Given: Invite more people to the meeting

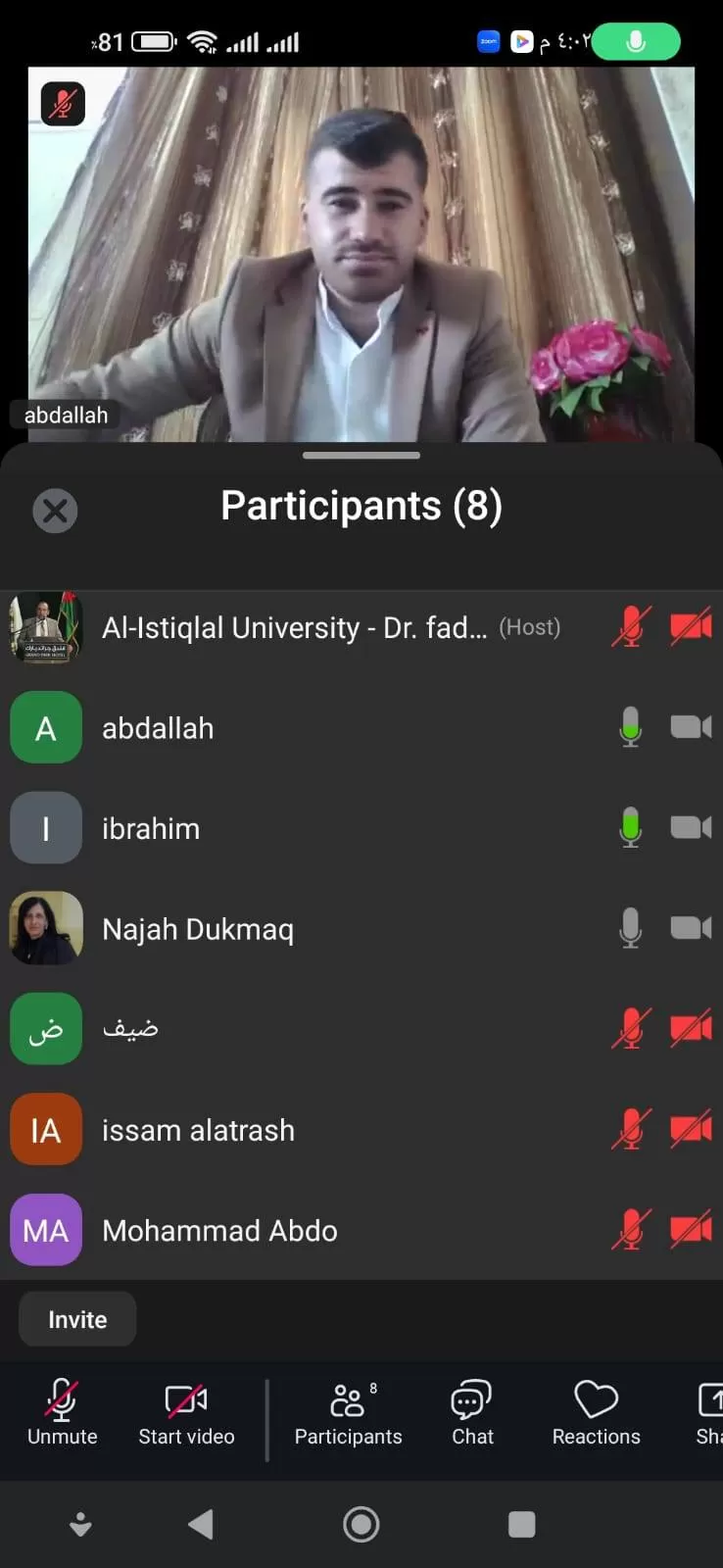Looking at the screenshot, I should 77,1319.
